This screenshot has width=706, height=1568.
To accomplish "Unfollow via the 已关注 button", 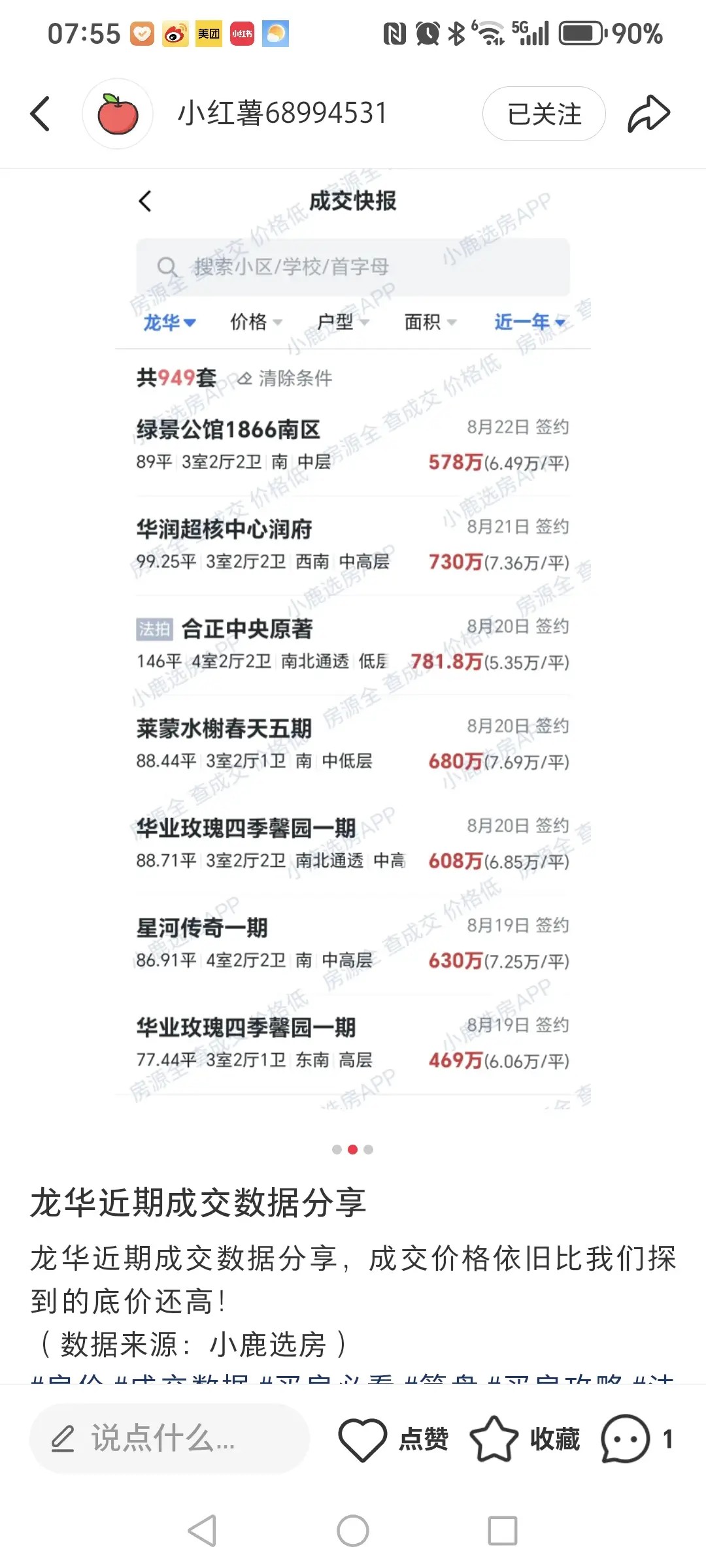I will pos(544,114).
